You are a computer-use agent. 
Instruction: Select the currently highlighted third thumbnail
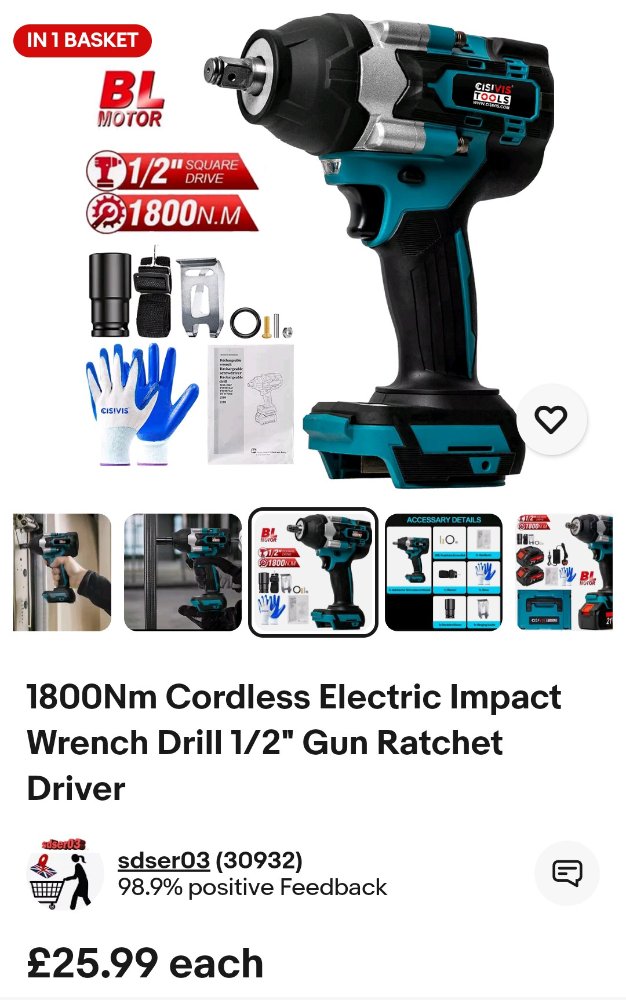pos(313,572)
